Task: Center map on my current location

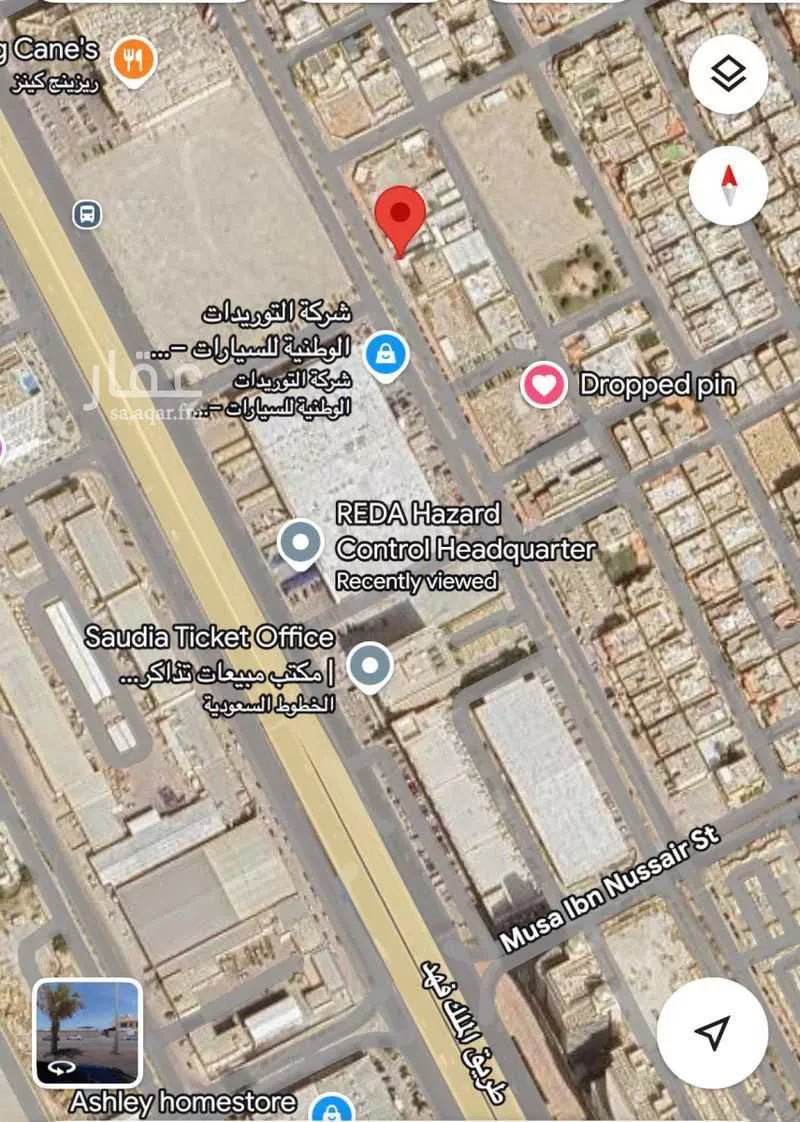Action: click(x=712, y=1033)
